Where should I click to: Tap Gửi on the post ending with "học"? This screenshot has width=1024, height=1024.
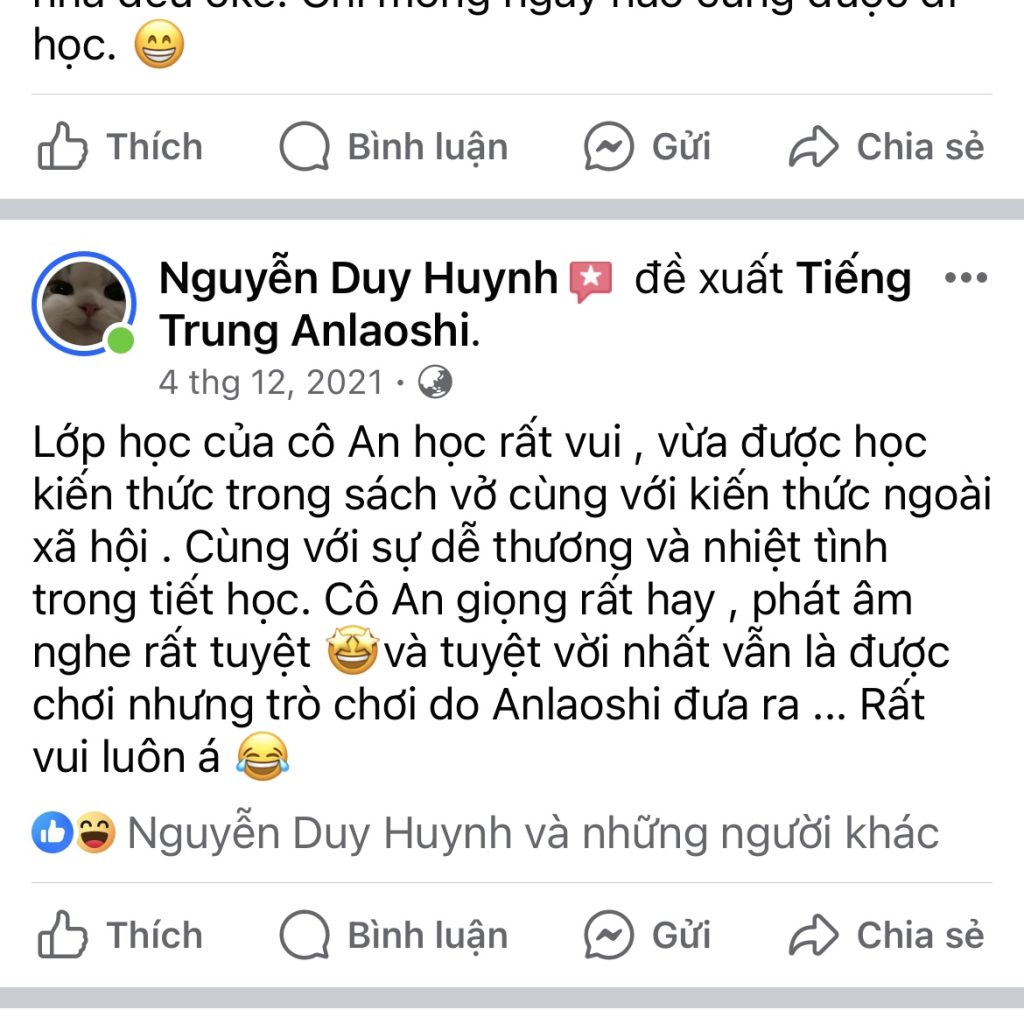click(647, 147)
